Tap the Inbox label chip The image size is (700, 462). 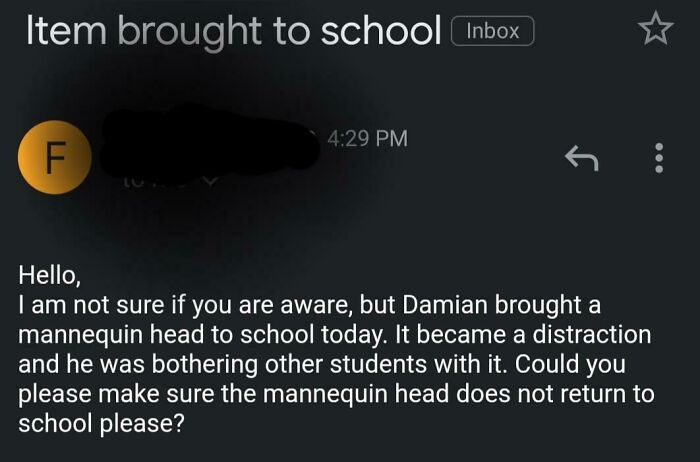point(494,31)
